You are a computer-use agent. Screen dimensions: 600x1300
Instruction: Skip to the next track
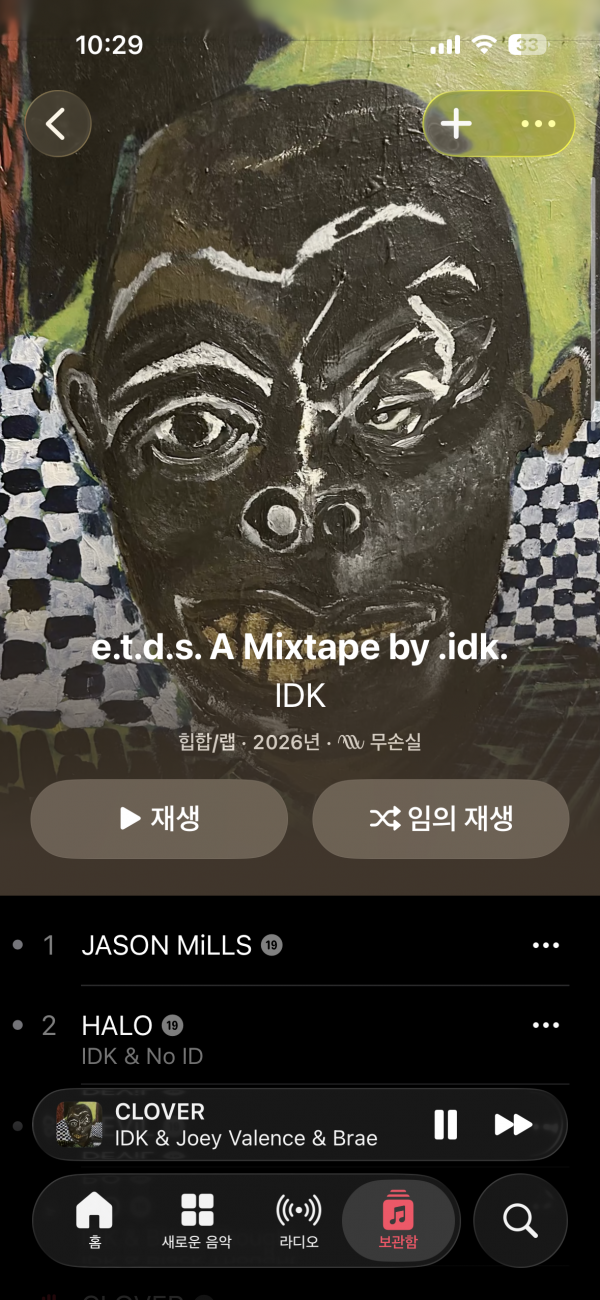click(513, 1124)
